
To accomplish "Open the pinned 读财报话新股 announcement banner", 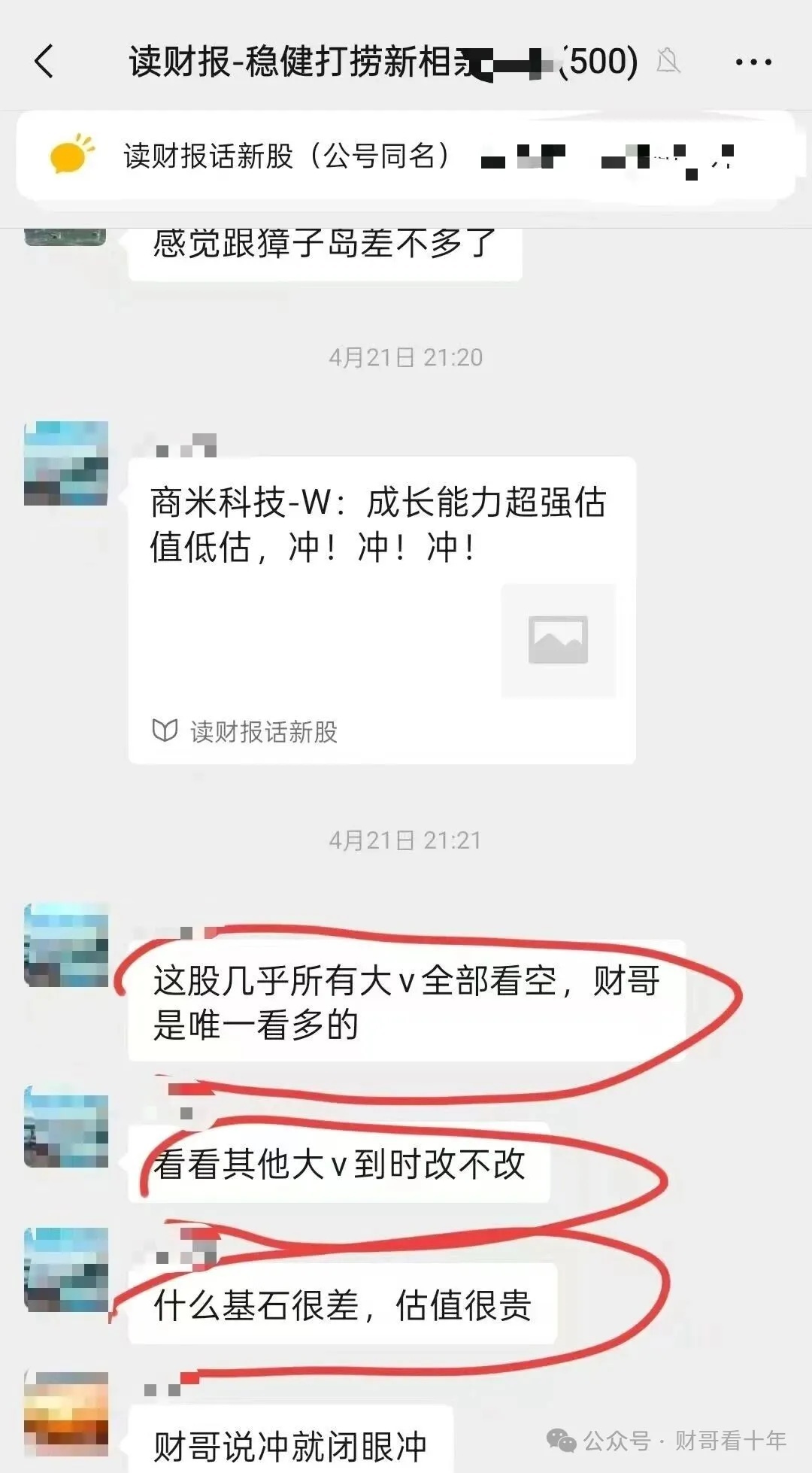I will pyautogui.click(x=406, y=156).
